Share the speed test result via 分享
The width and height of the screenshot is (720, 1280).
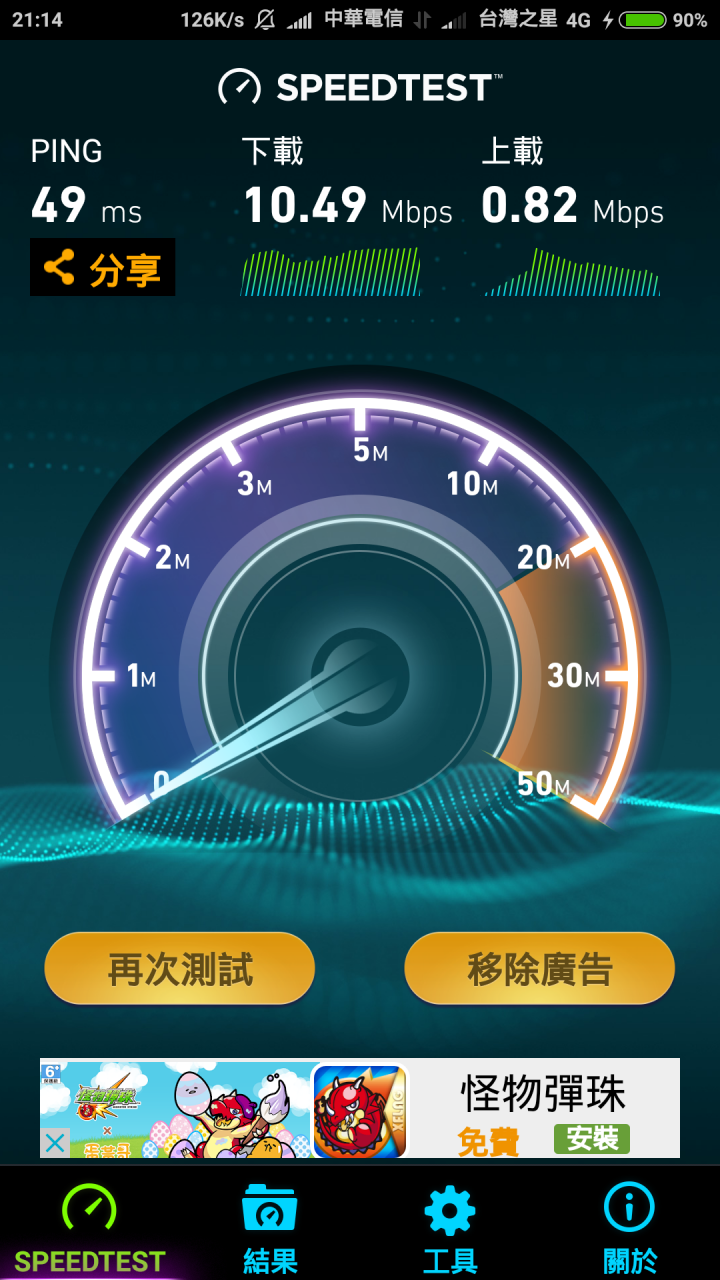(x=102, y=267)
